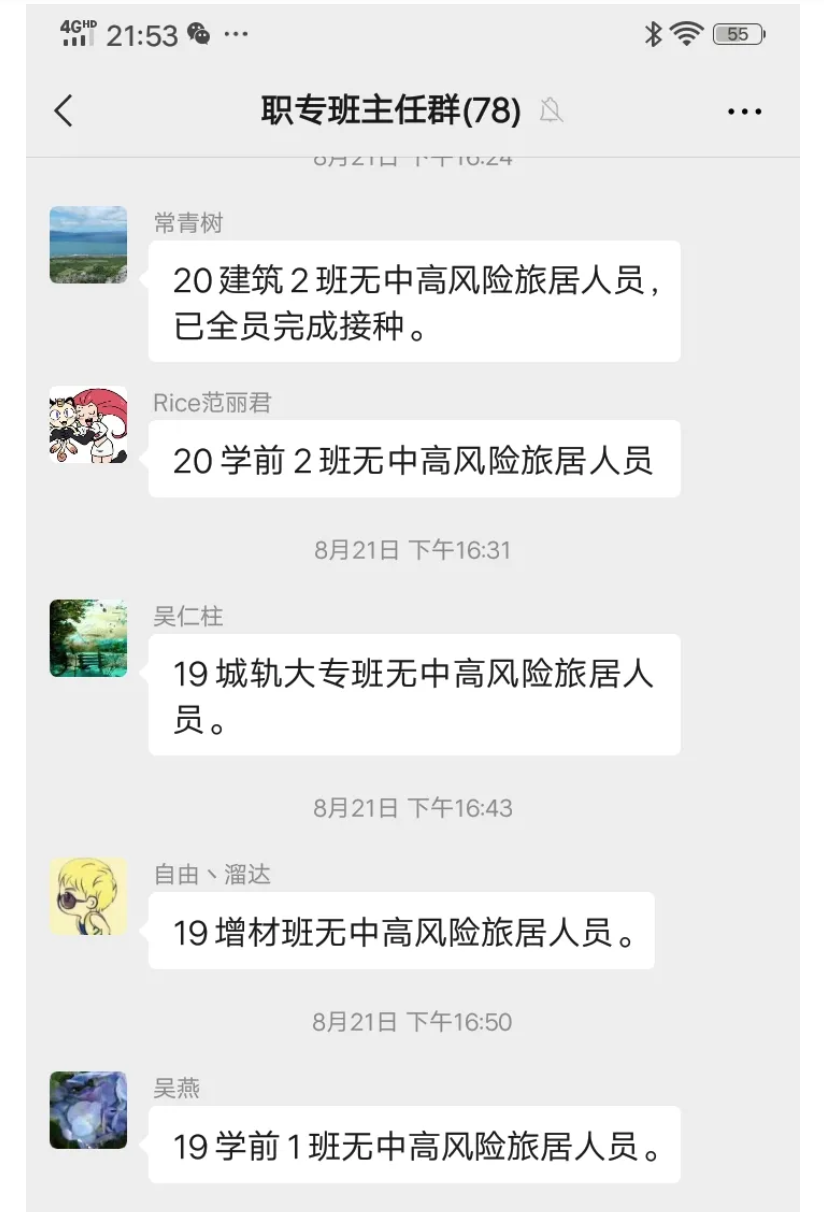This screenshot has width=824, height=1212.
Task: Go back from the group chat
Action: [64, 111]
